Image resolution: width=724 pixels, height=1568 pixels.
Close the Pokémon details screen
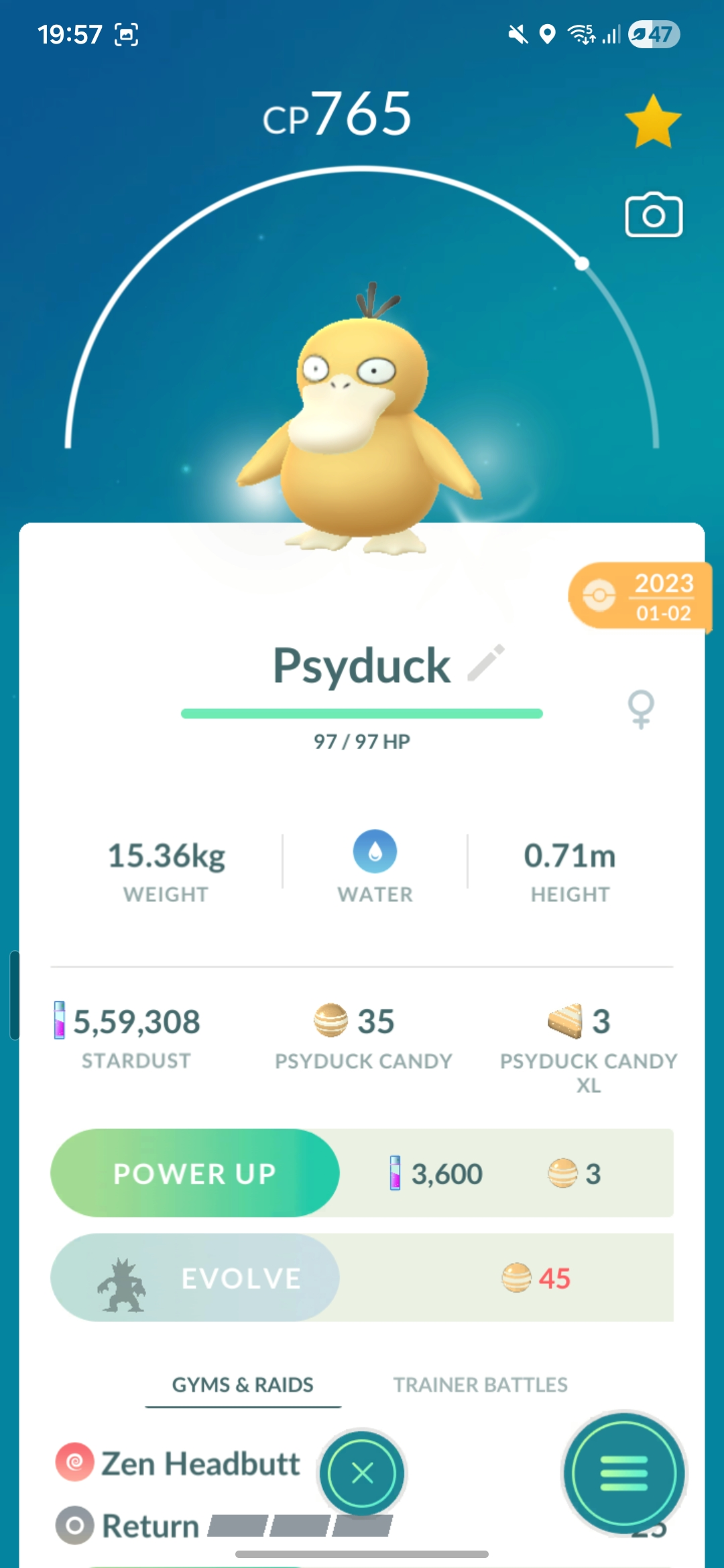(362, 1473)
